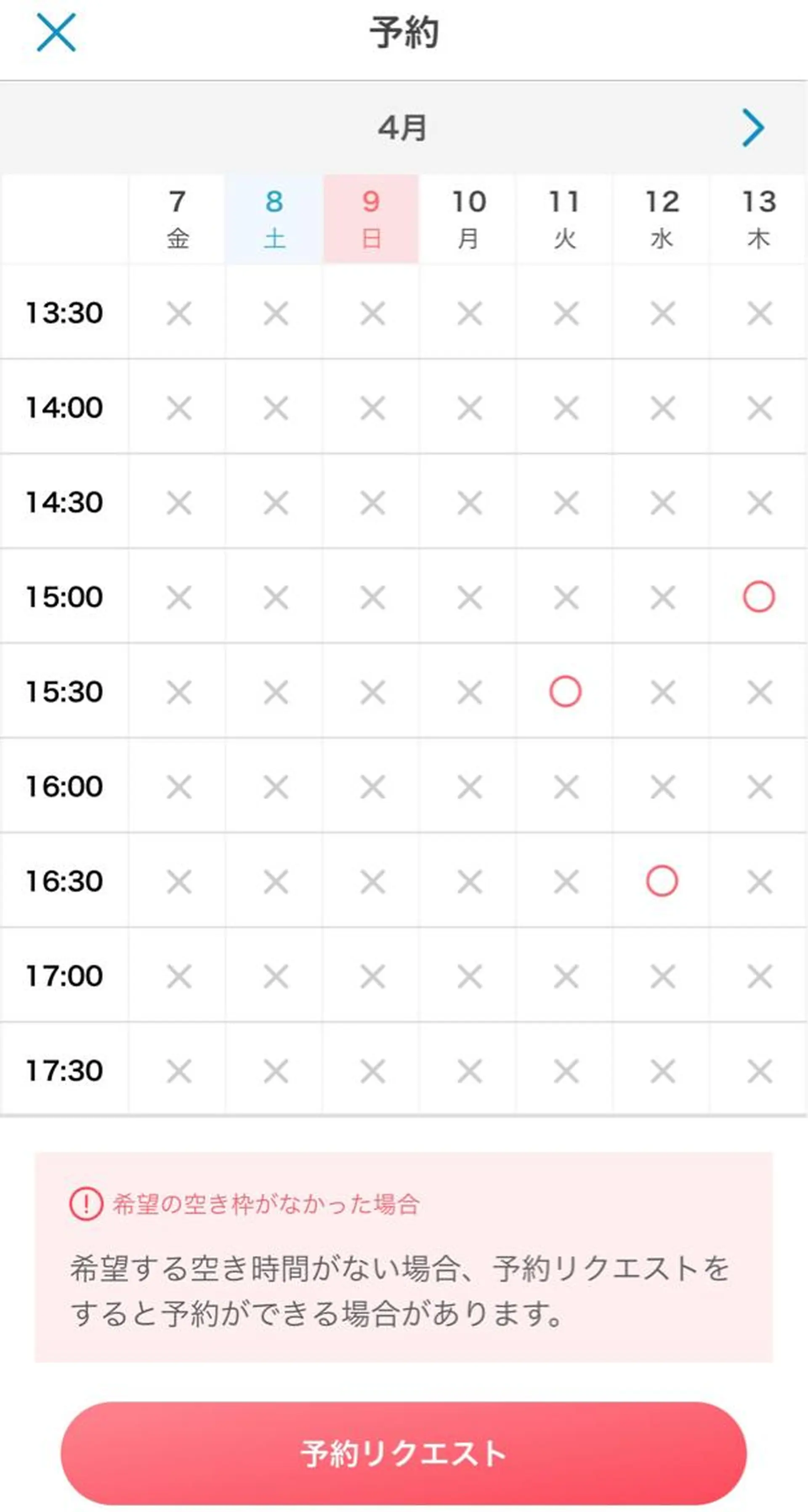Close the 予約 booking screen
Viewport: 808px width, 1512px height.
56,33
